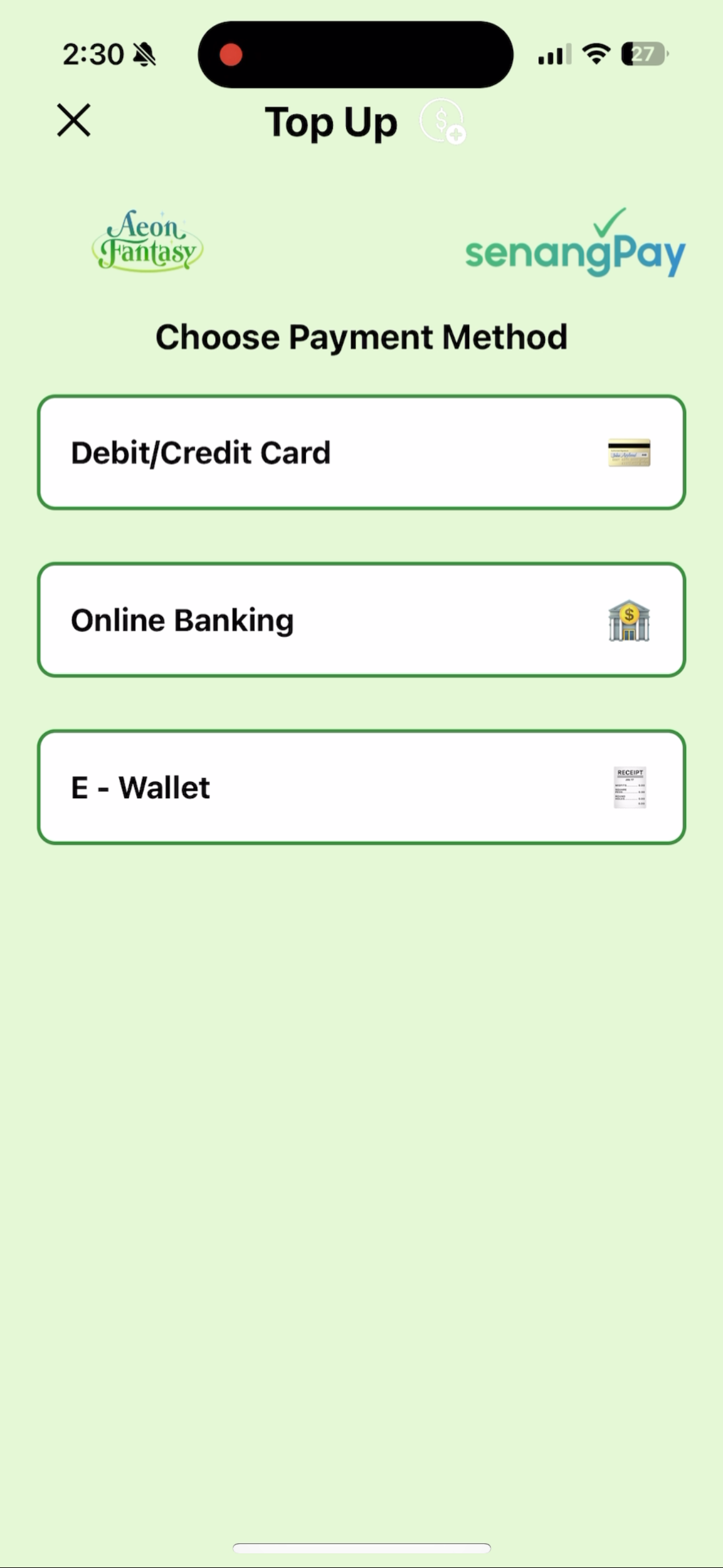This screenshot has height=1568, width=723.
Task: Tap the bank building icon on Online Banking
Action: [628, 620]
